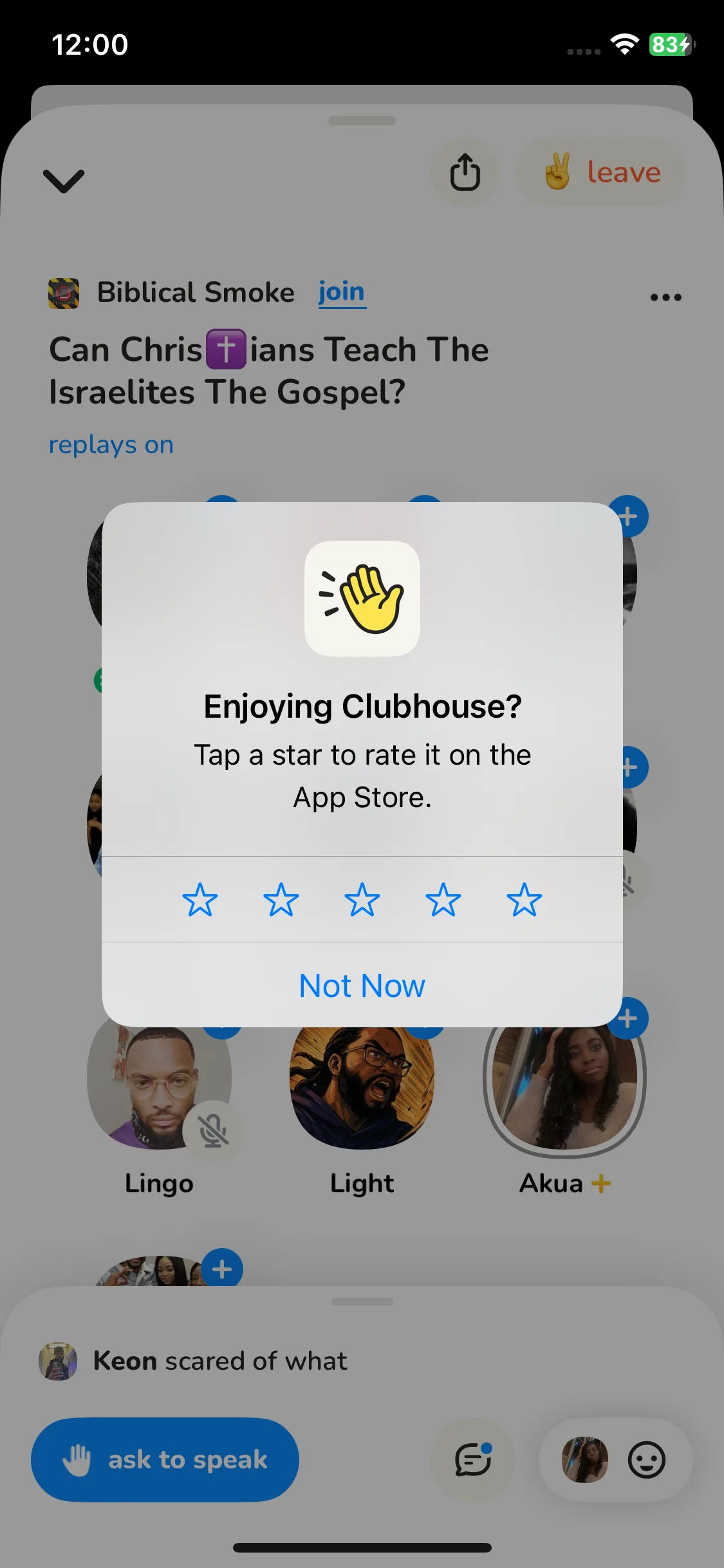Select the fourth rating star
Image resolution: width=724 pixels, height=1568 pixels.
(x=443, y=899)
